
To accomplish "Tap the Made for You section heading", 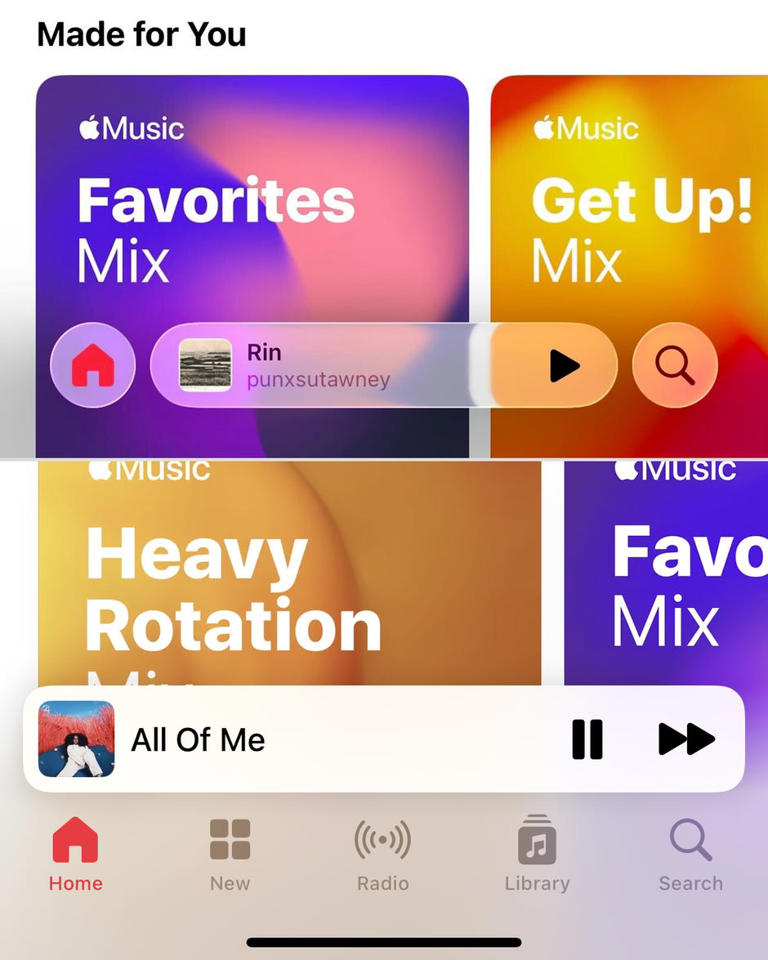I will point(141,34).
